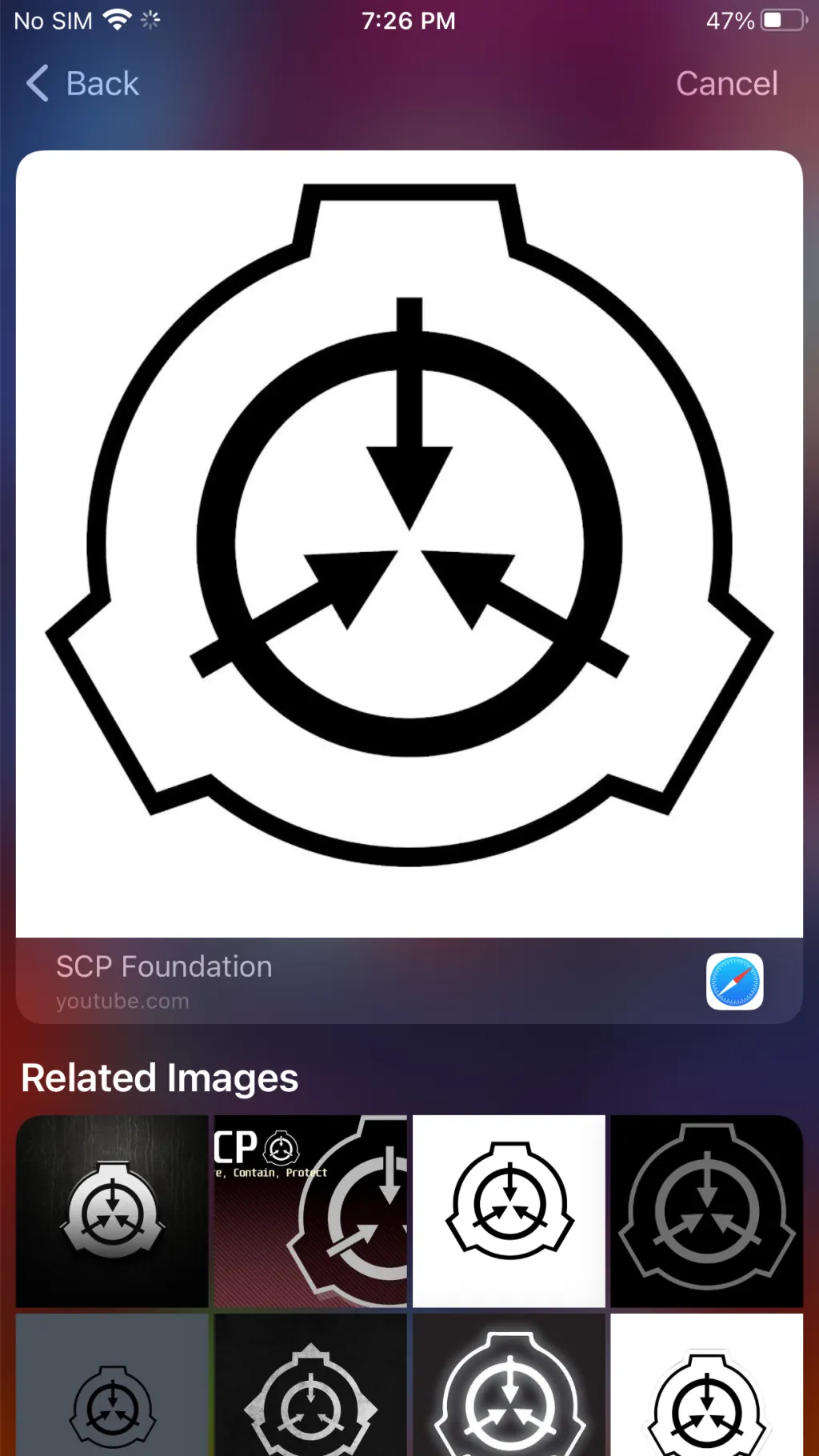The image size is (819, 1456).
Task: Open the sticker-style logo on white background
Action: point(707,1386)
